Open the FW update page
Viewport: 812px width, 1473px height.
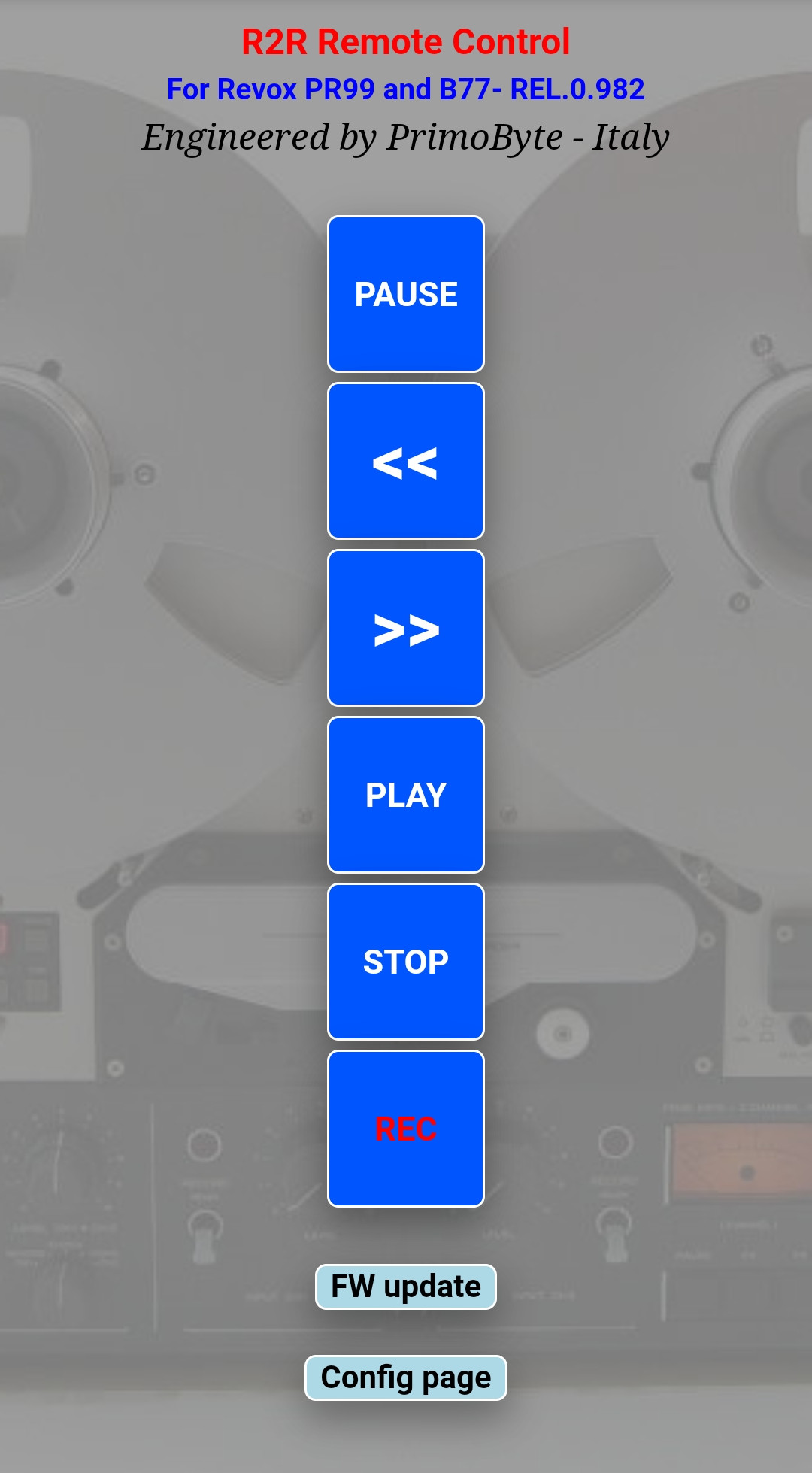pyautogui.click(x=406, y=1287)
